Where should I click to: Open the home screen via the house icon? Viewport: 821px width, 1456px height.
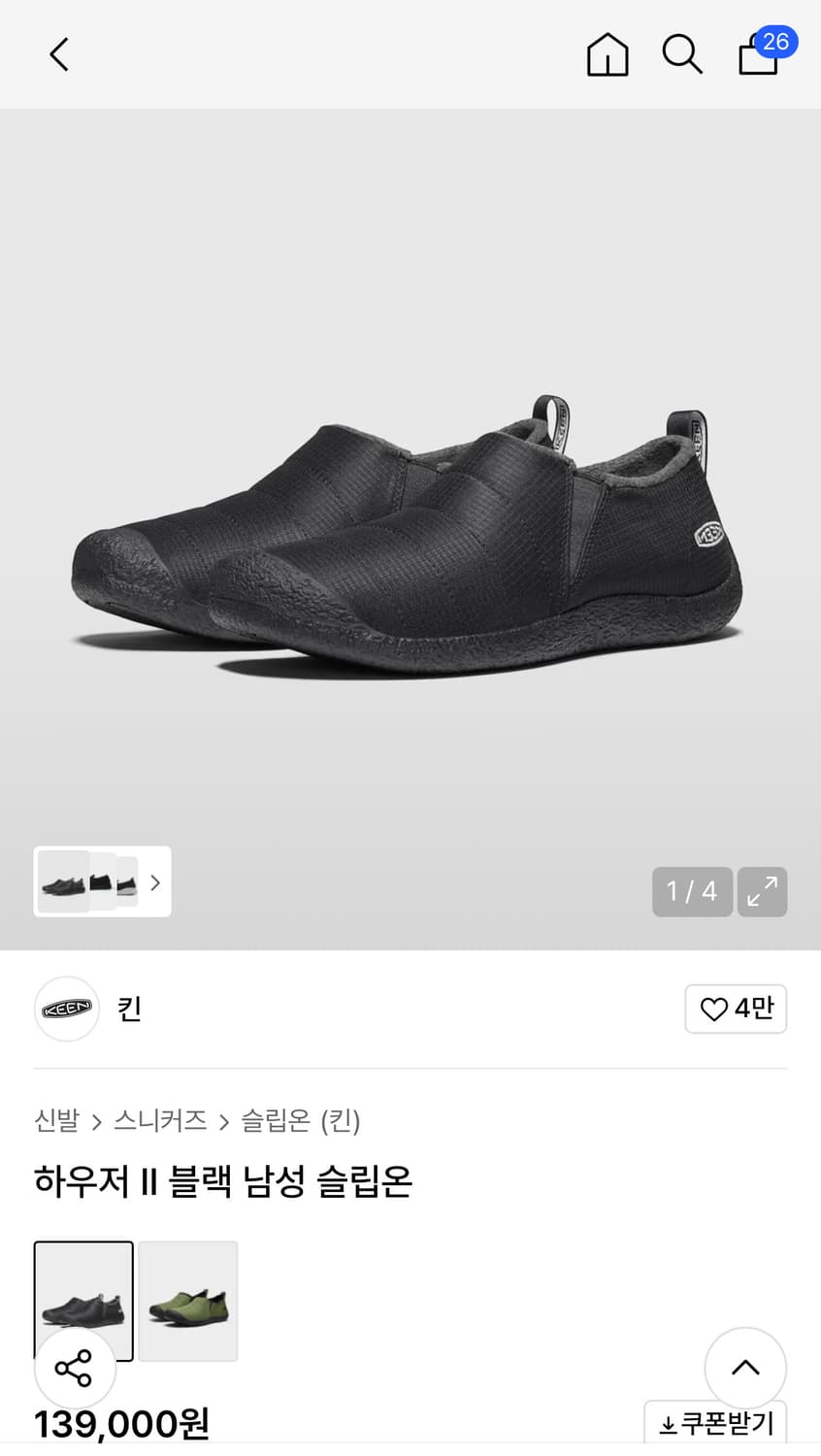pyautogui.click(x=608, y=54)
